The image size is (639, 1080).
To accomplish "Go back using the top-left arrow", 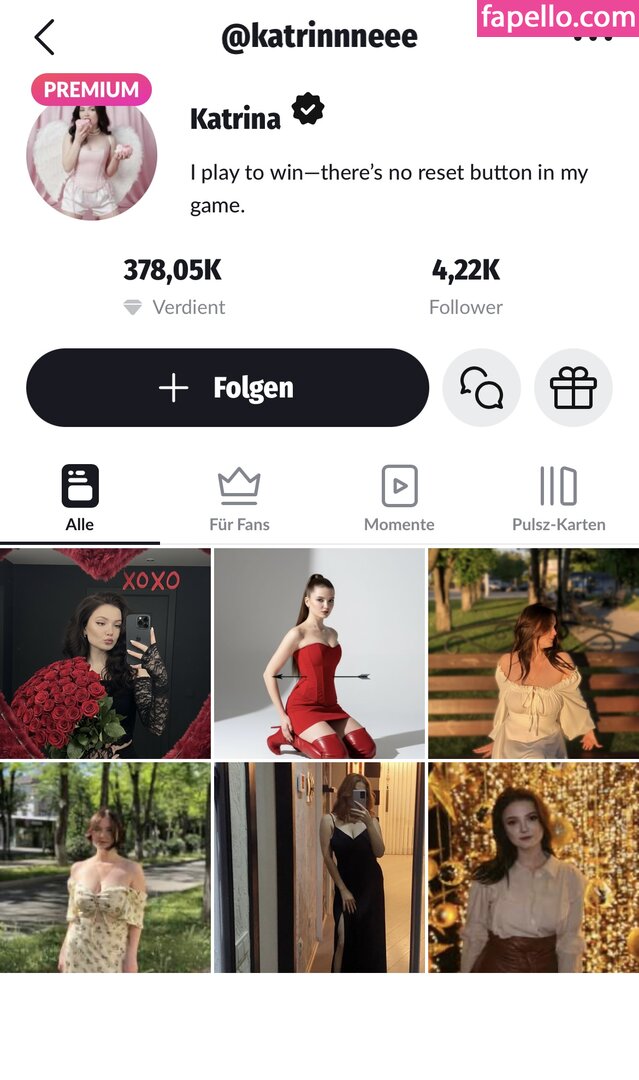I will click(x=43, y=38).
